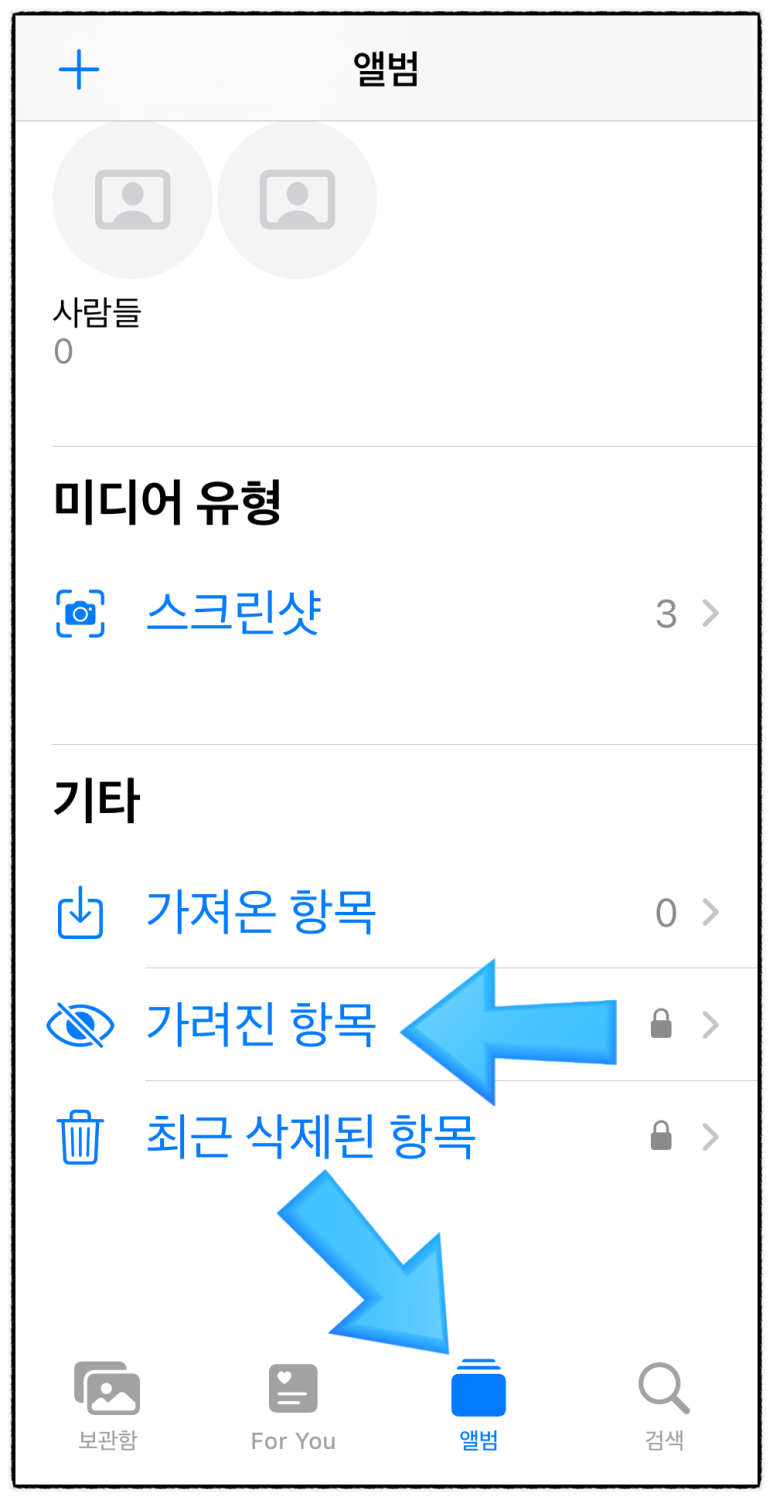This screenshot has height=1500, width=773.
Task: Open the 가려진 항목 hidden album
Action: click(387, 1025)
